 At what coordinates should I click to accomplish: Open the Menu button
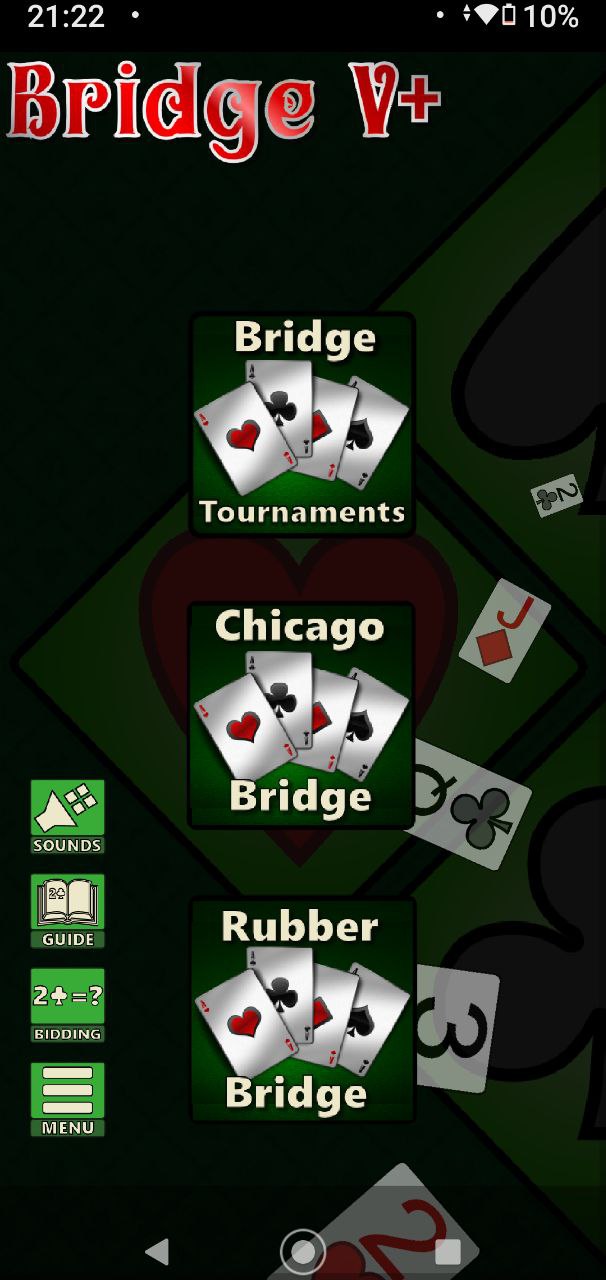pyautogui.click(x=67, y=1099)
